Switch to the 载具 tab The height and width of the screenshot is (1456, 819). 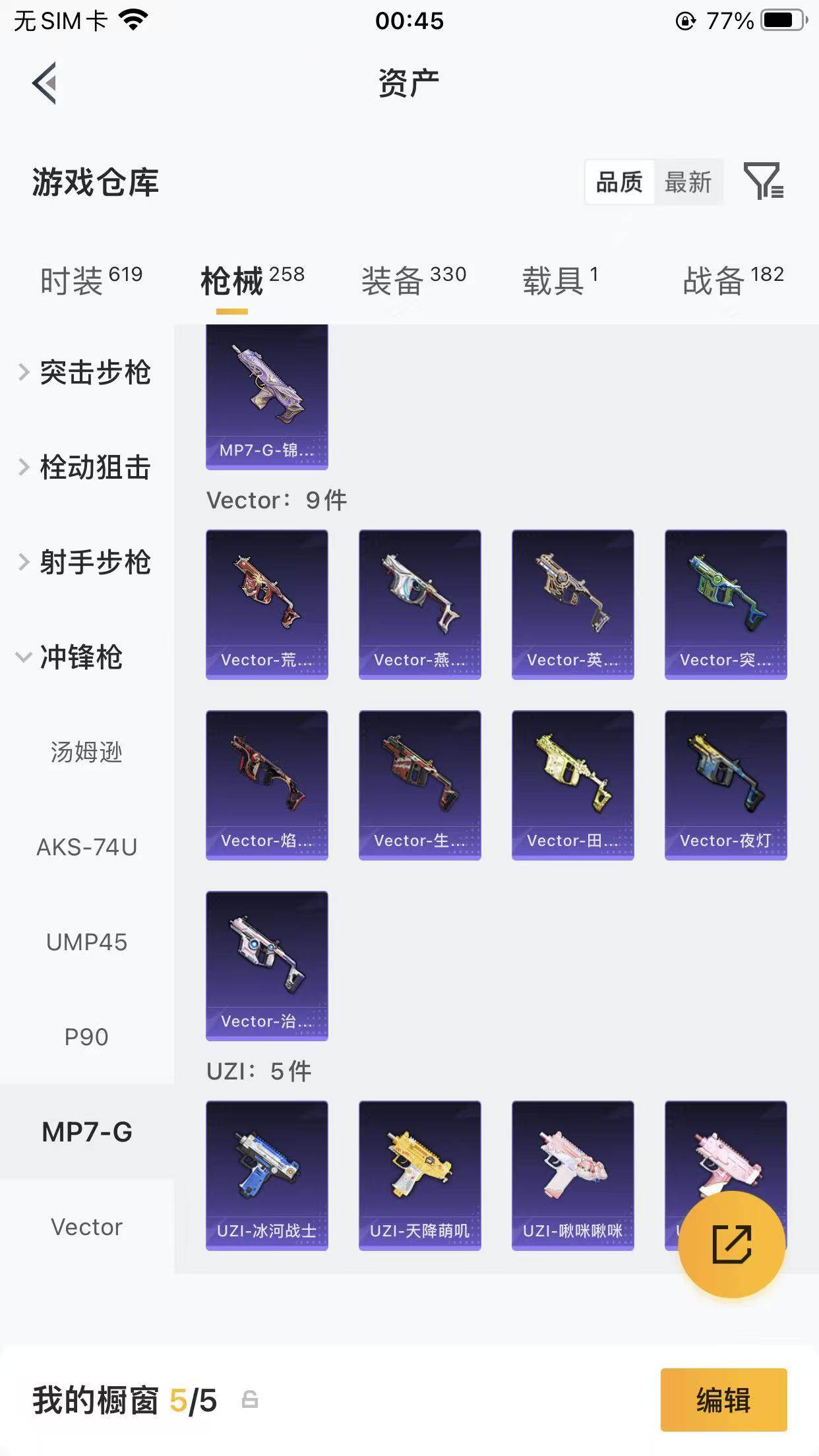[560, 280]
